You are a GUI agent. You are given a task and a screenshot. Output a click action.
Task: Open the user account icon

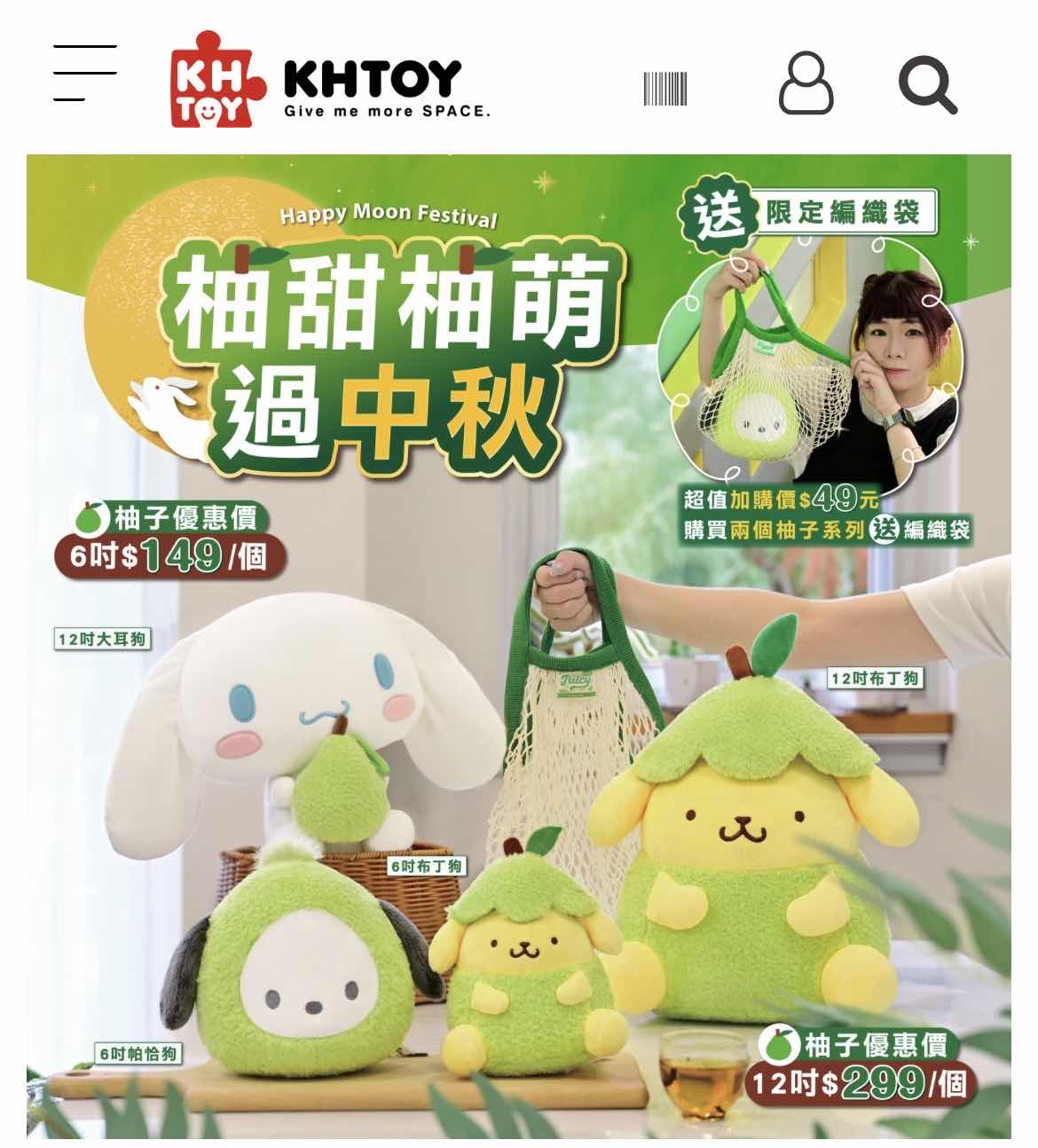coord(806,83)
